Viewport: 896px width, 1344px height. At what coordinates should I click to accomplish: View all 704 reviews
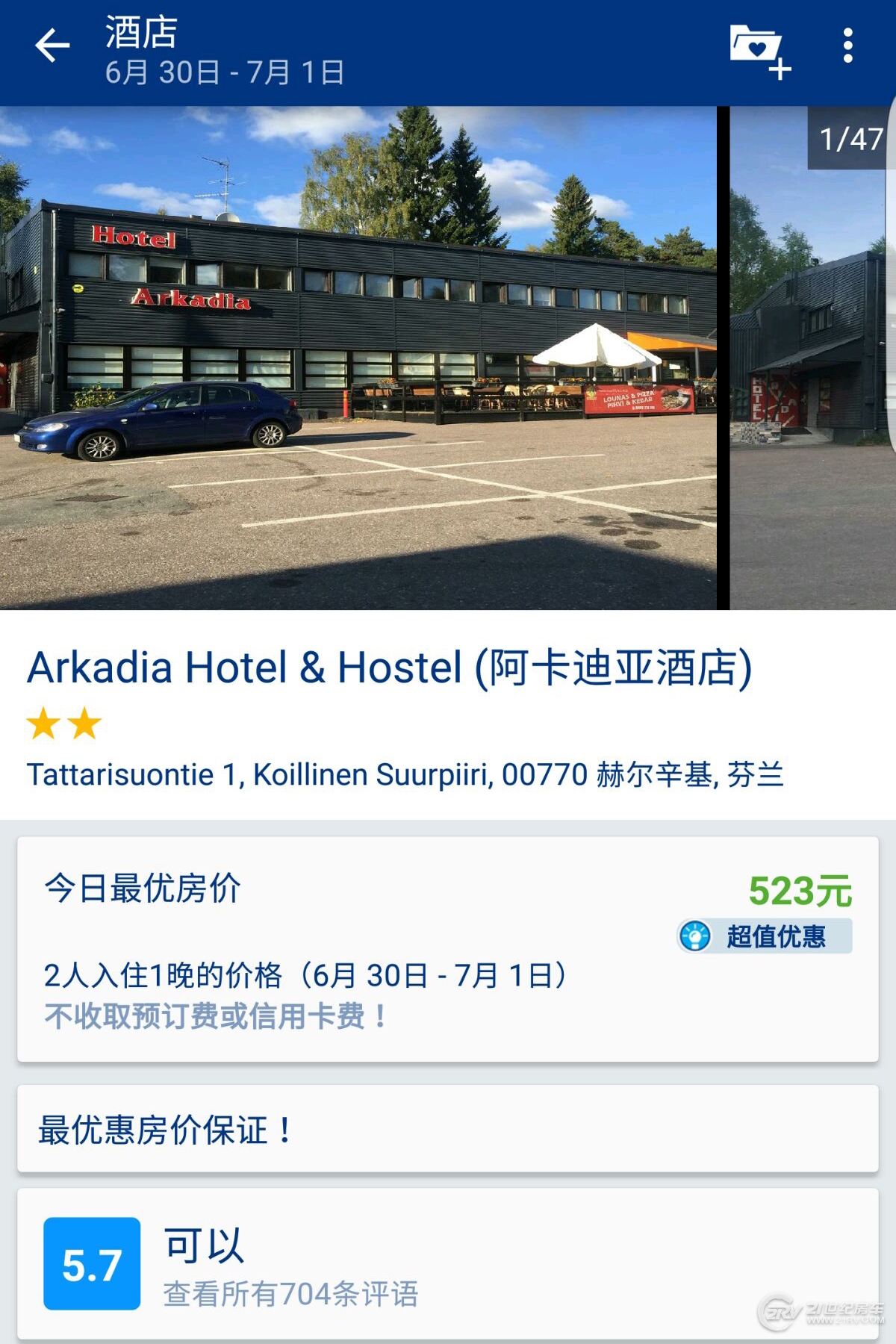[x=291, y=1293]
